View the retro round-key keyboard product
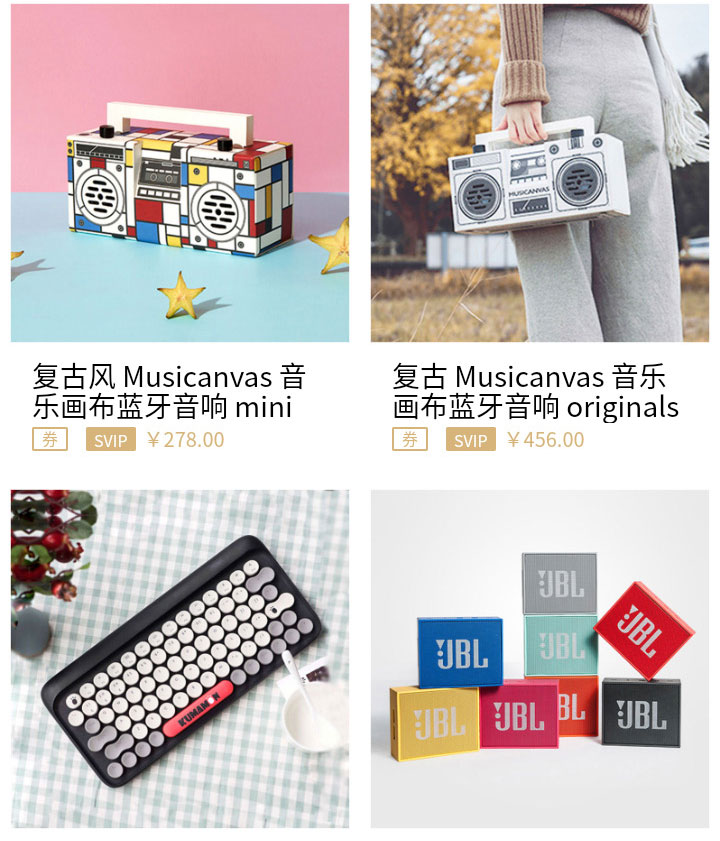Viewport: 720px width, 841px height. click(180, 658)
